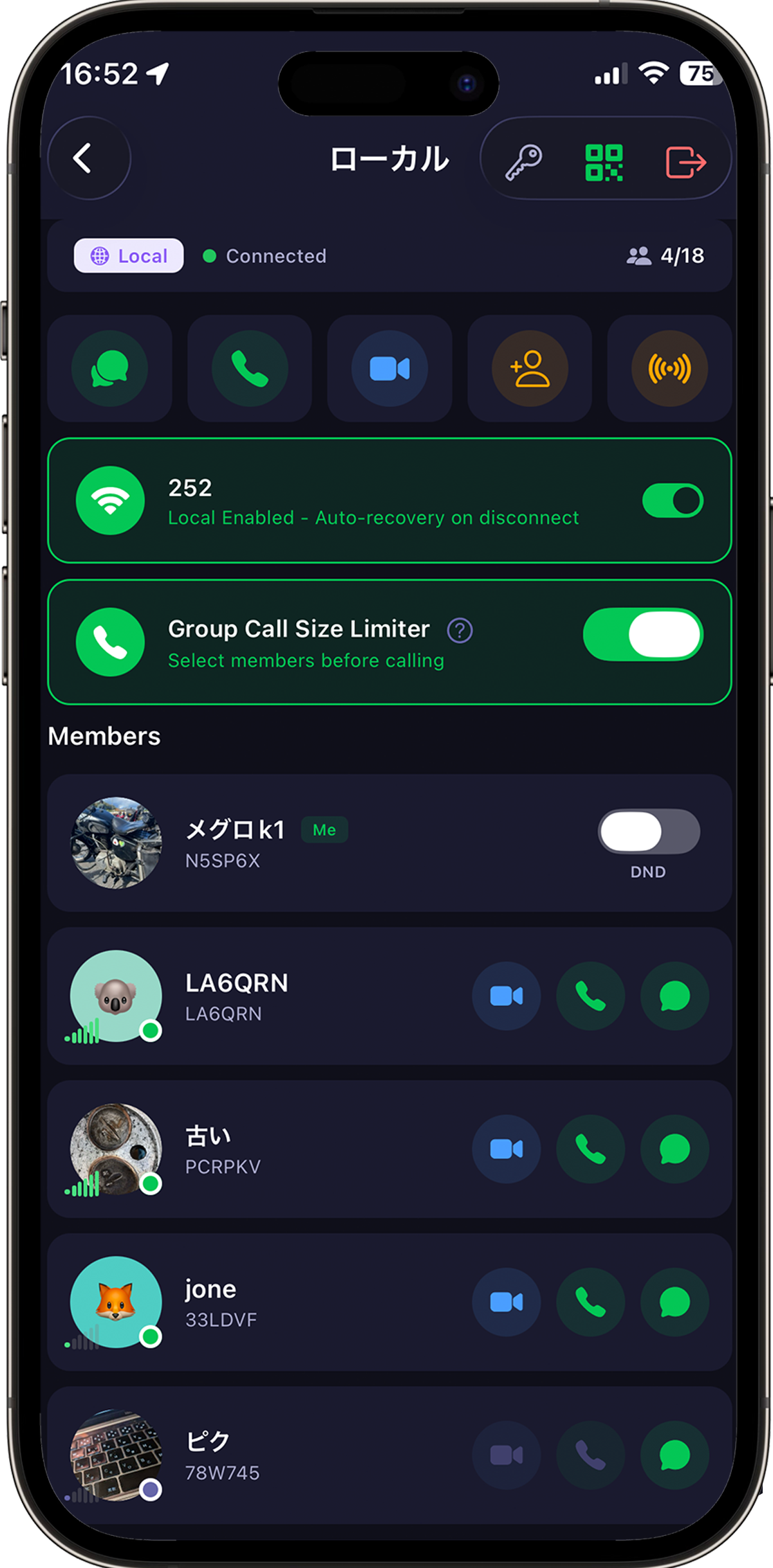773x1568 pixels.
Task: Voice call 古い
Action: pos(590,1149)
